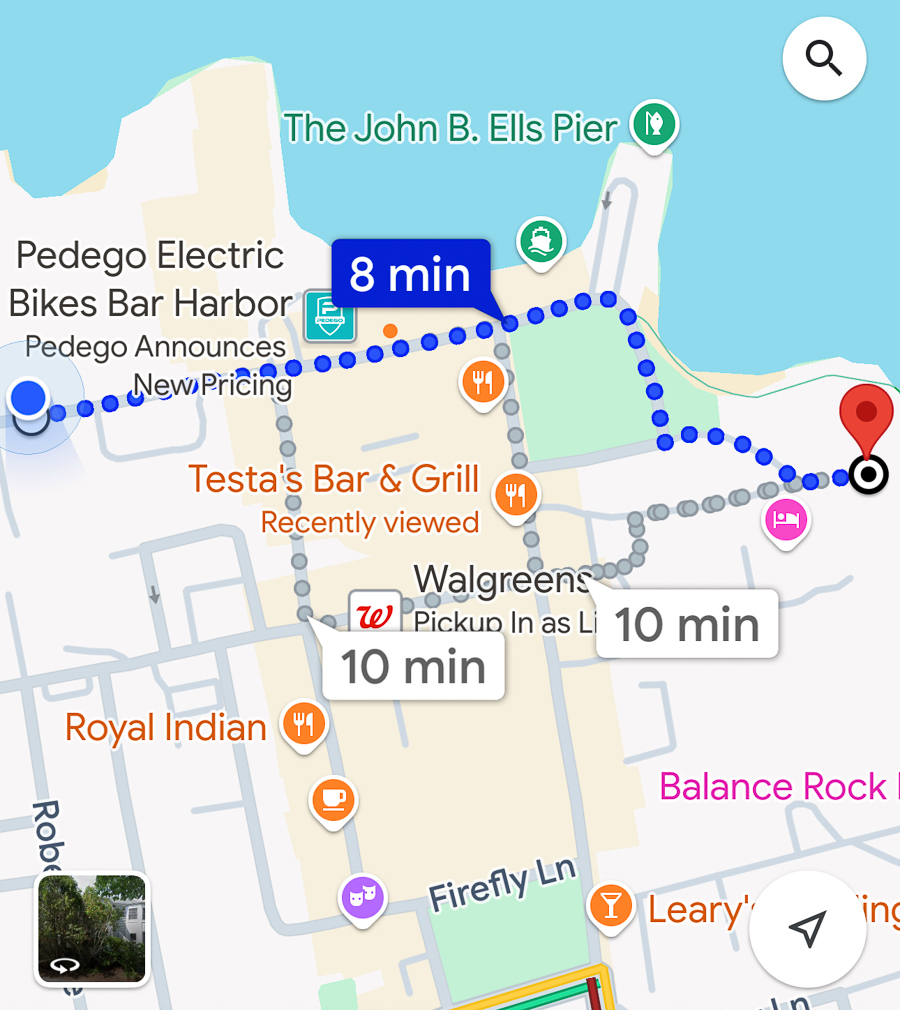Tap the Royal Indian restaurant pin
The image size is (900, 1010).
[302, 723]
